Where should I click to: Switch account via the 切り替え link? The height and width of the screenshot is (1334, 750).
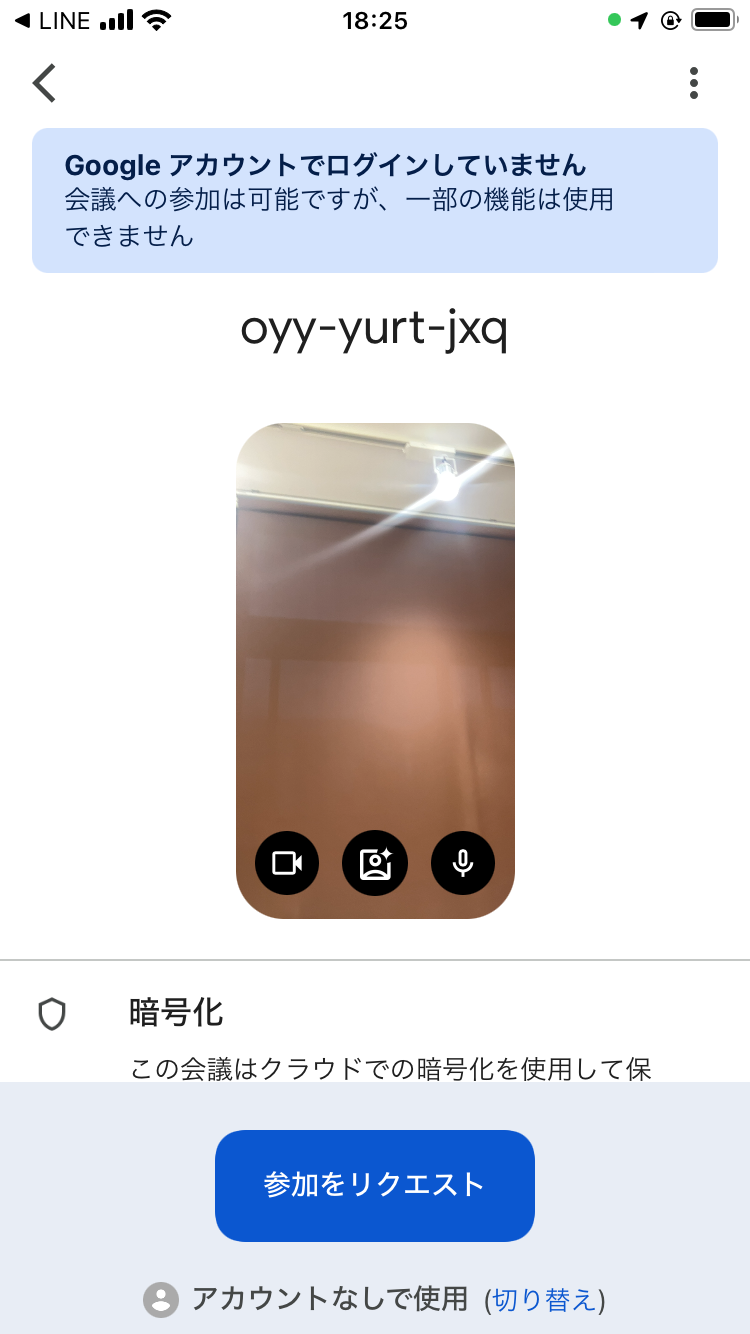pyautogui.click(x=544, y=1300)
